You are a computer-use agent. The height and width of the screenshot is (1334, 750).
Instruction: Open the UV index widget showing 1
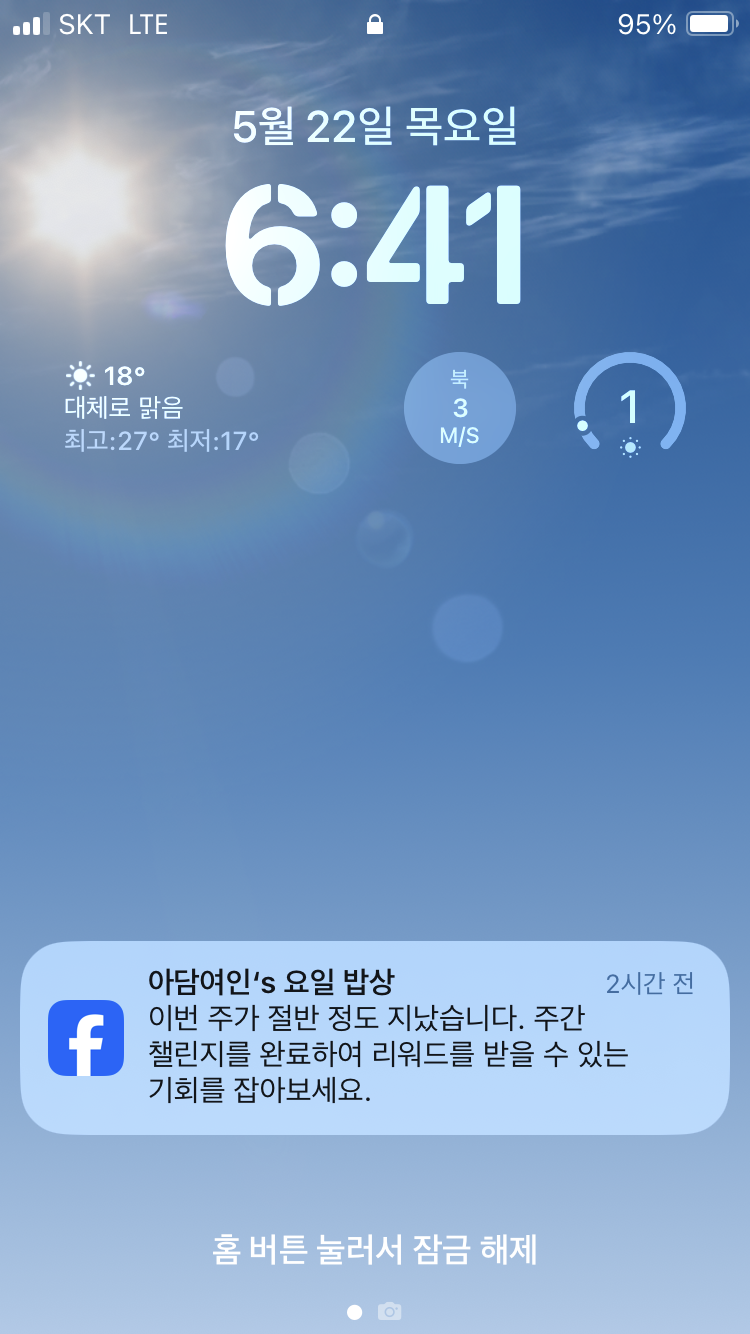[629, 408]
